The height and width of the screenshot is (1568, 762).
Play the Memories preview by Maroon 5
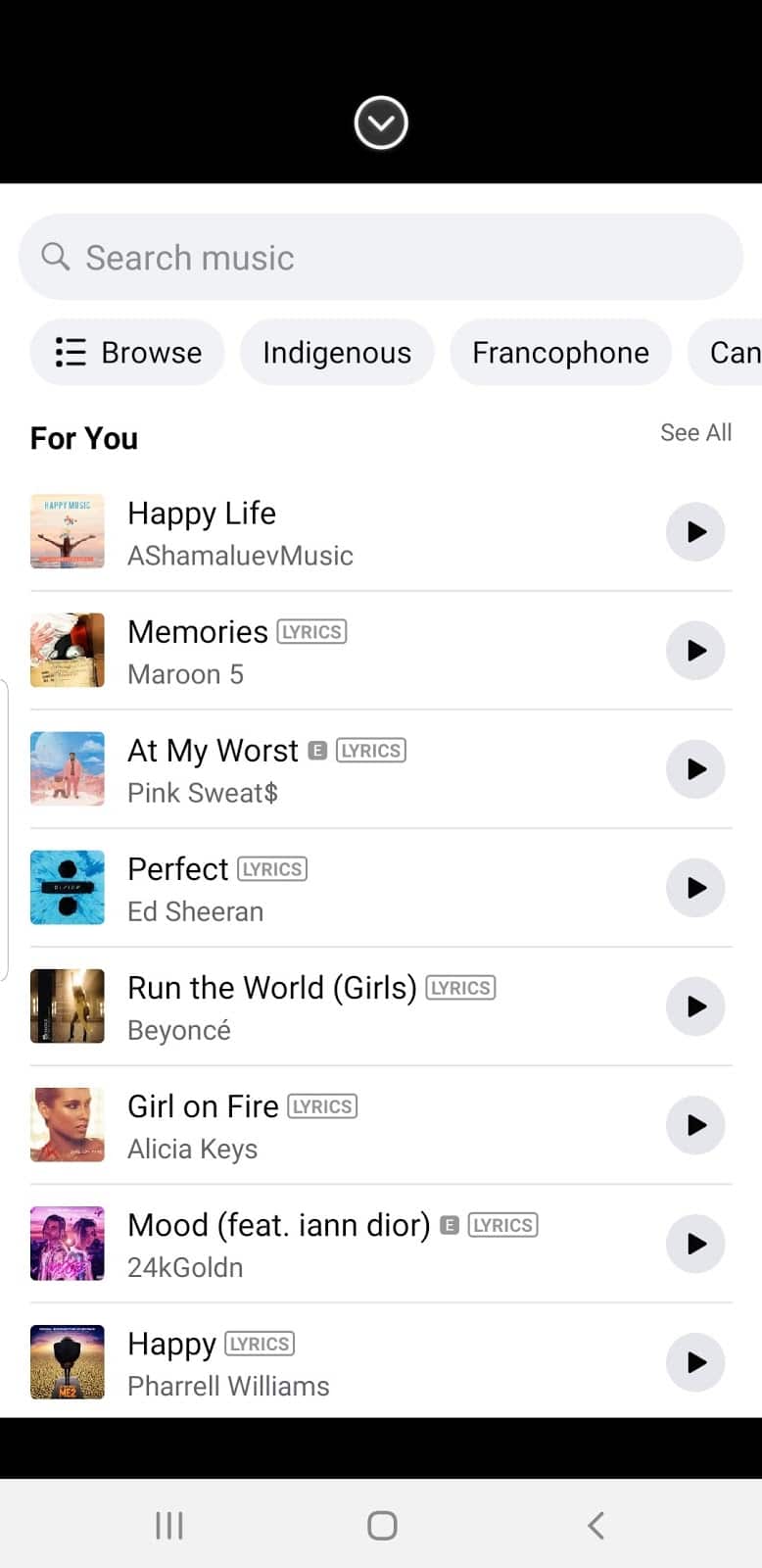click(x=695, y=651)
